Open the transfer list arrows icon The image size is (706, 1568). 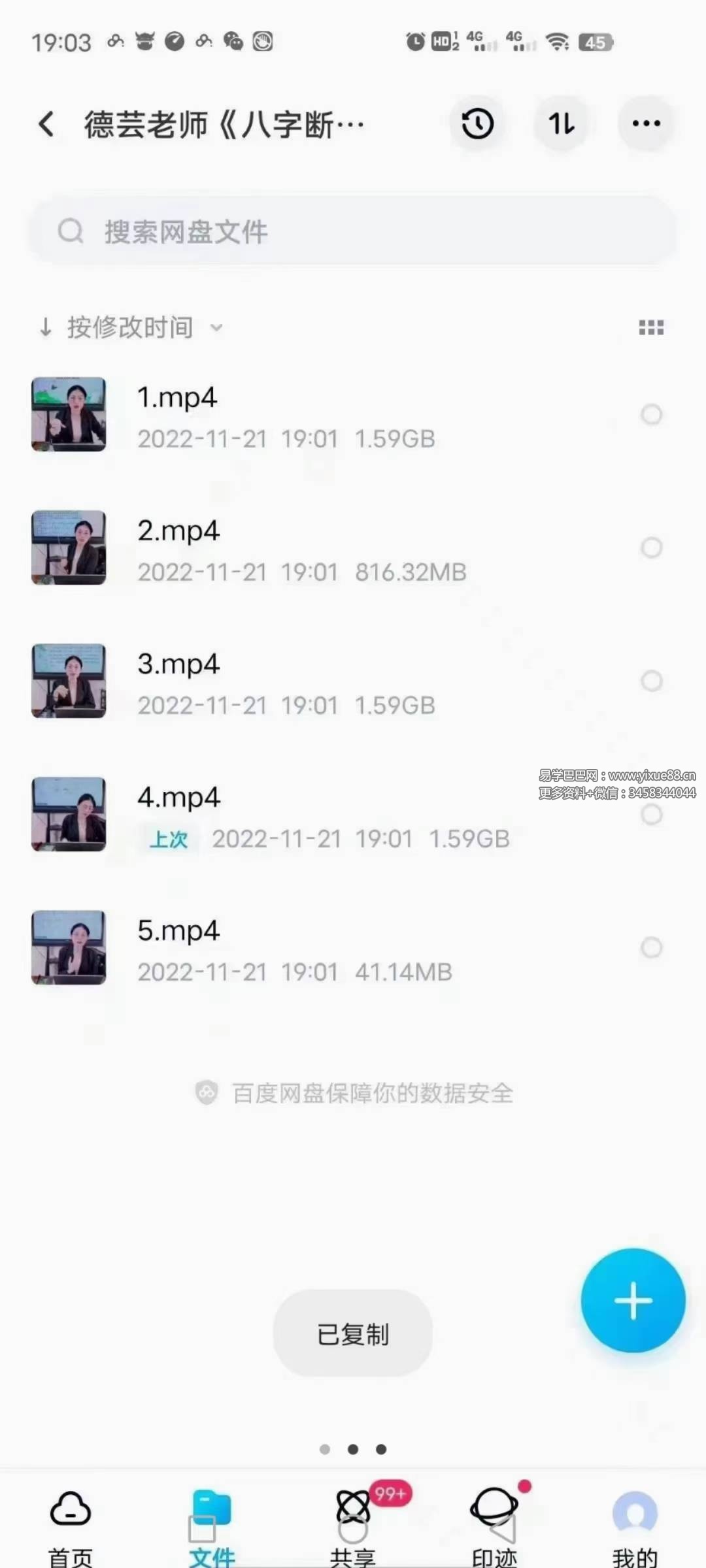(x=562, y=124)
